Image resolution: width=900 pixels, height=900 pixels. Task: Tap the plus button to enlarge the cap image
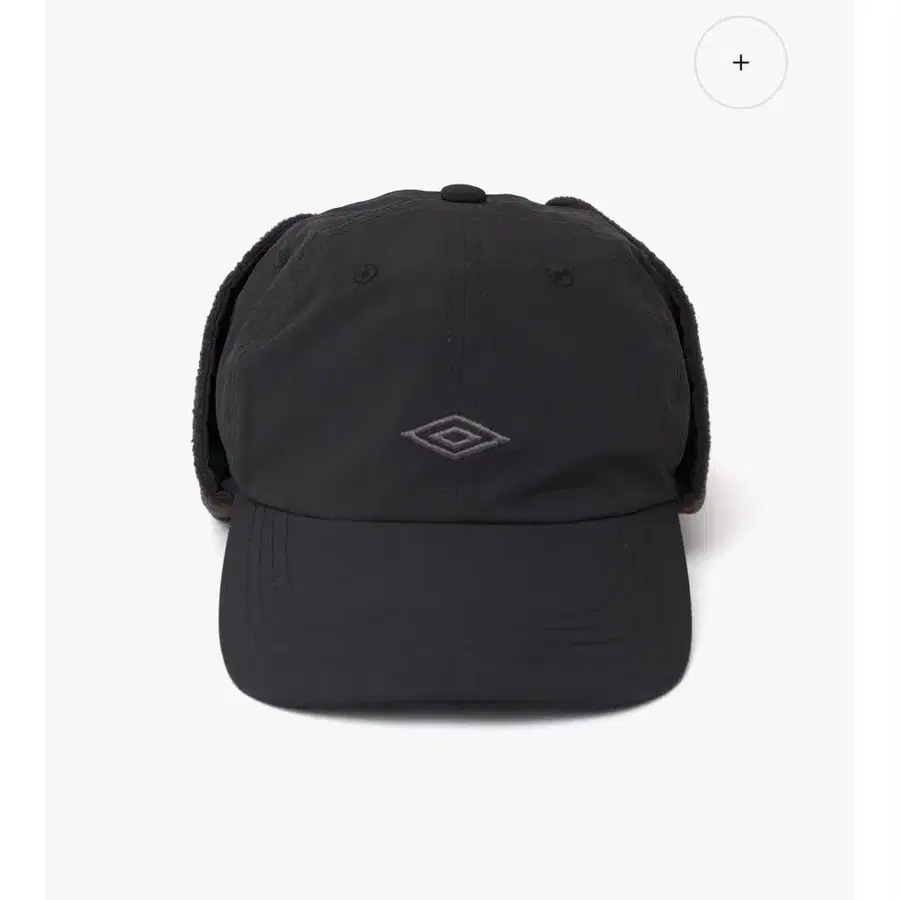pos(740,63)
